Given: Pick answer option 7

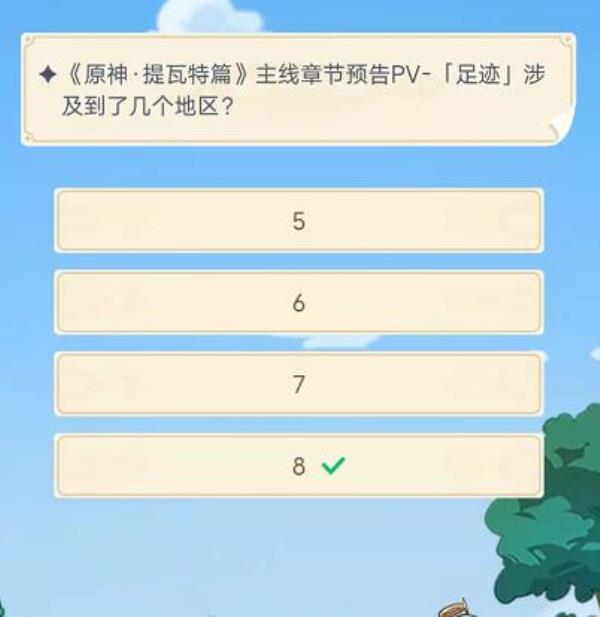Looking at the screenshot, I should (298, 384).
